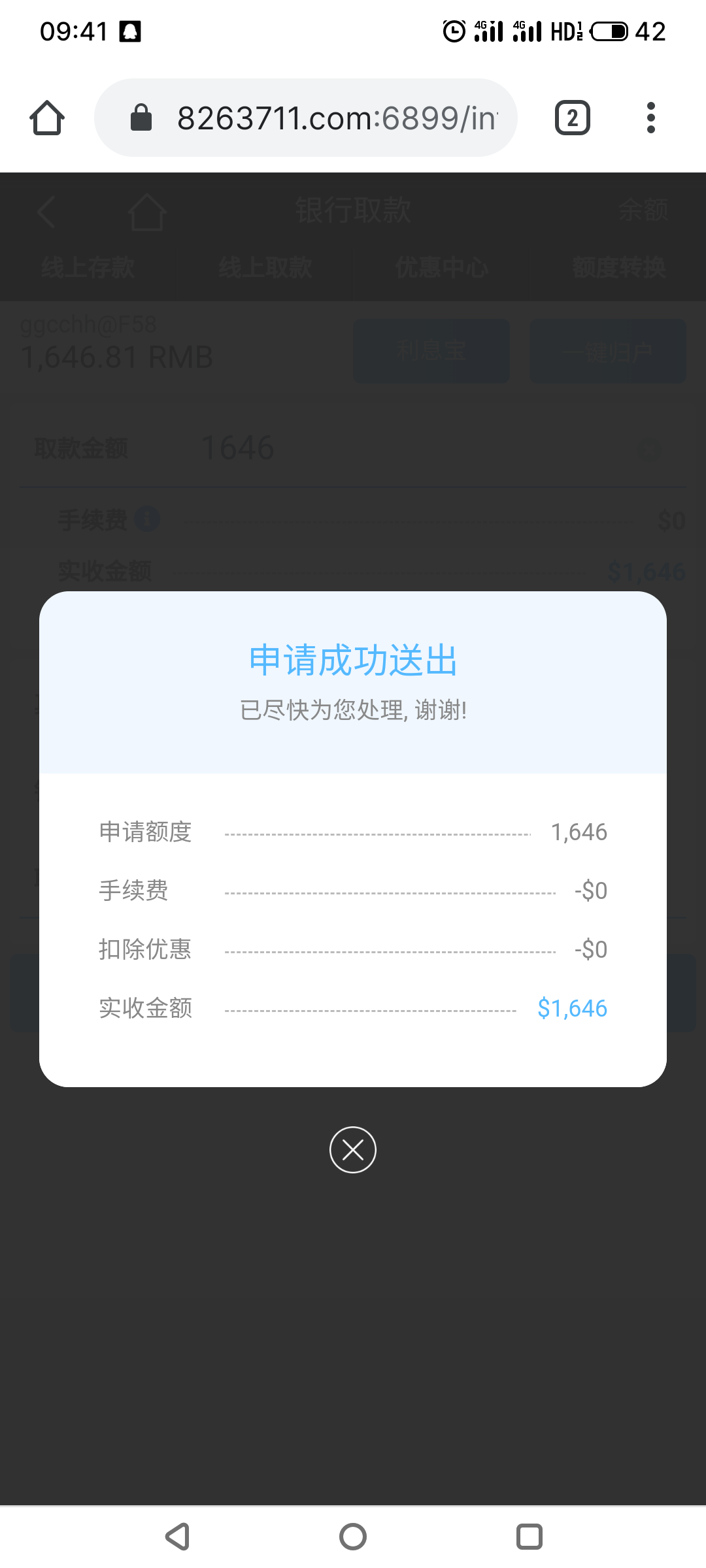Viewport: 706px width, 1568px height.
Task: Open the system recent apps view
Action: pyautogui.click(x=529, y=1537)
